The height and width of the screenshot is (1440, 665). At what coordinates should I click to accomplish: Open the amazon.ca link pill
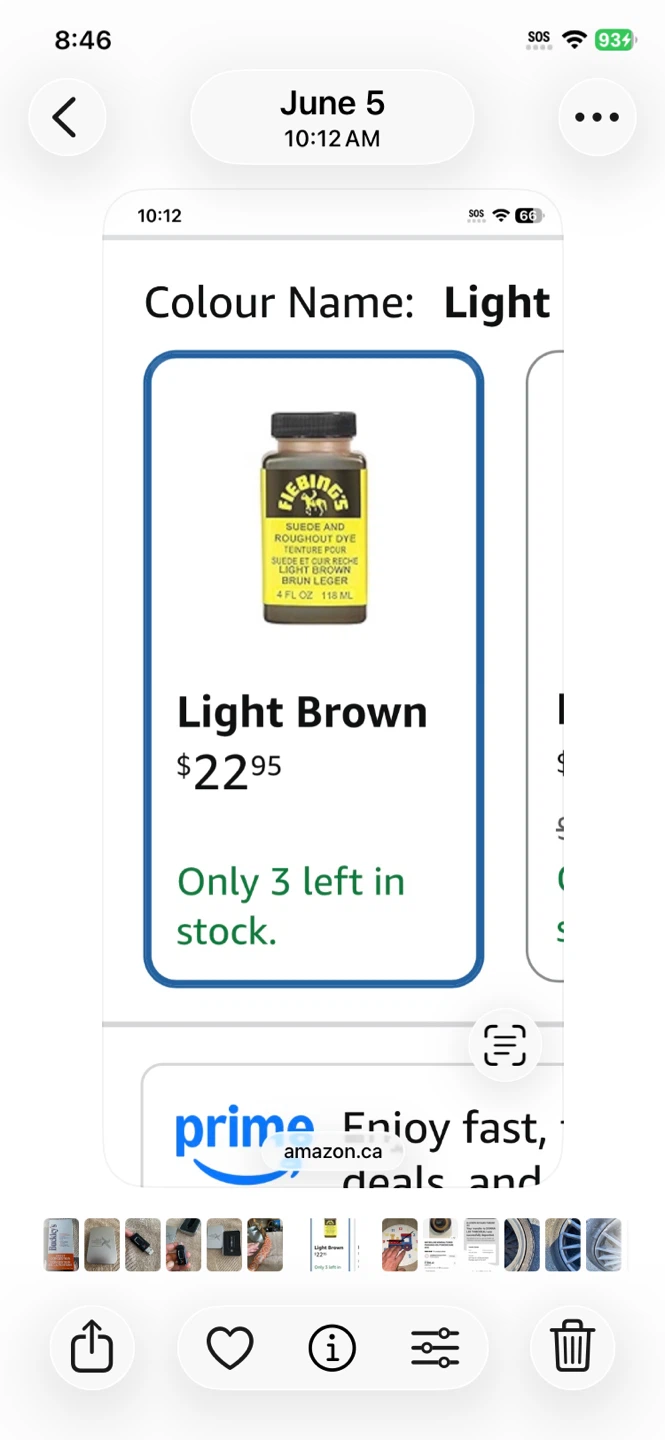pos(333,1151)
